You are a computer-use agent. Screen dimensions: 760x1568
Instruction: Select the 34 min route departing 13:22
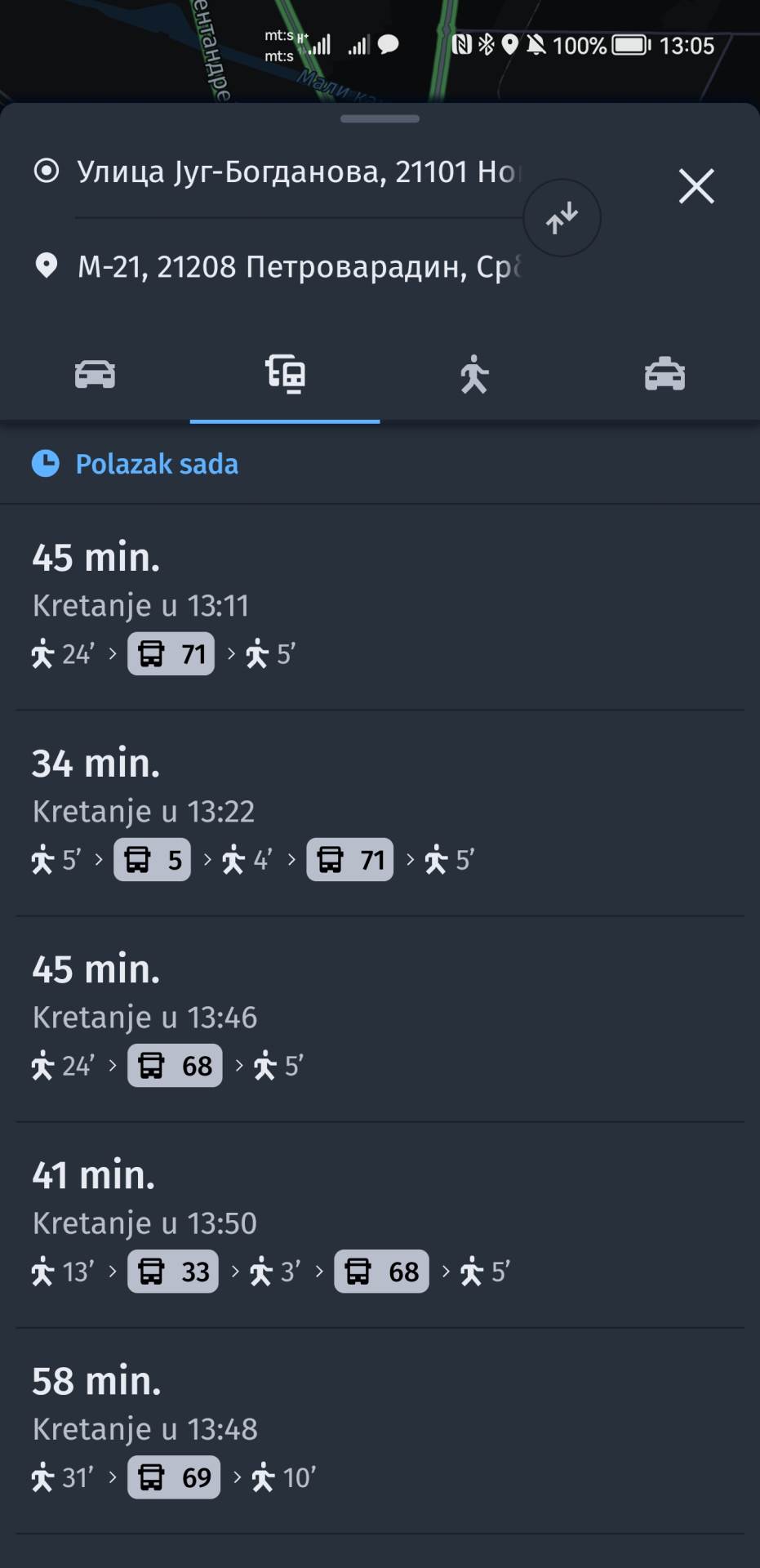380,810
